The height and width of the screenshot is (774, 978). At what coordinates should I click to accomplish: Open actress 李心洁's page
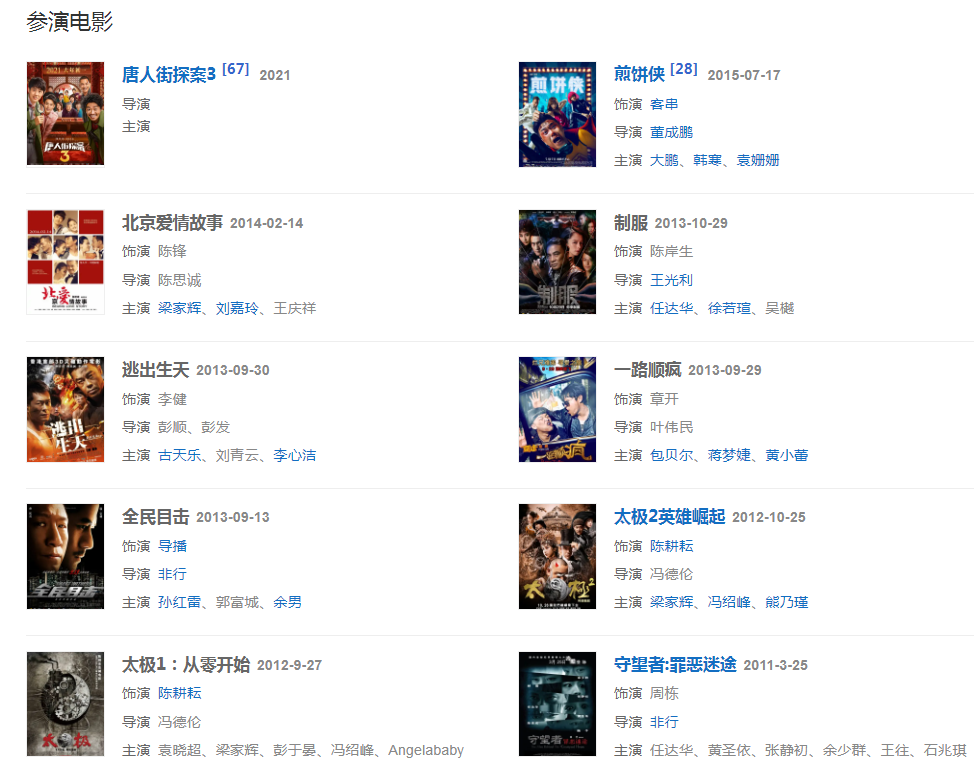(x=295, y=455)
